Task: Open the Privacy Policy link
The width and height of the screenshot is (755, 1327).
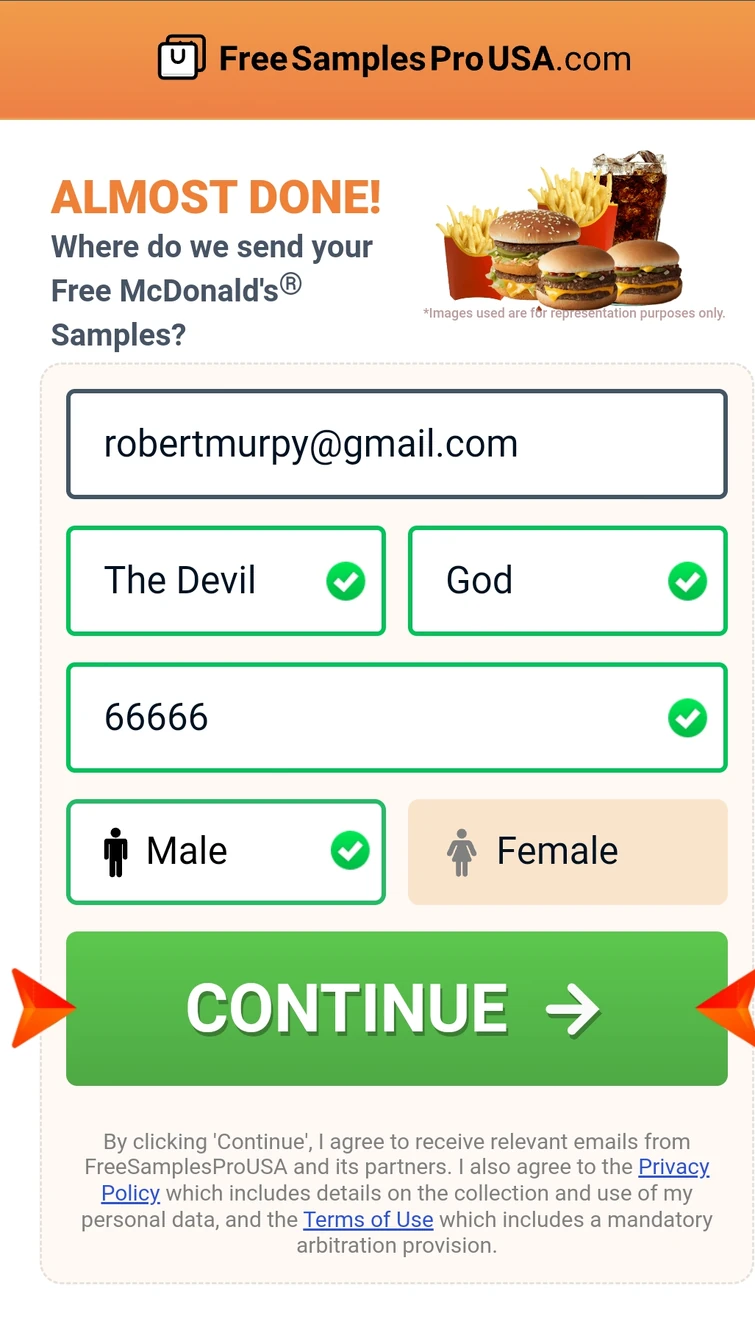Action: click(673, 1167)
